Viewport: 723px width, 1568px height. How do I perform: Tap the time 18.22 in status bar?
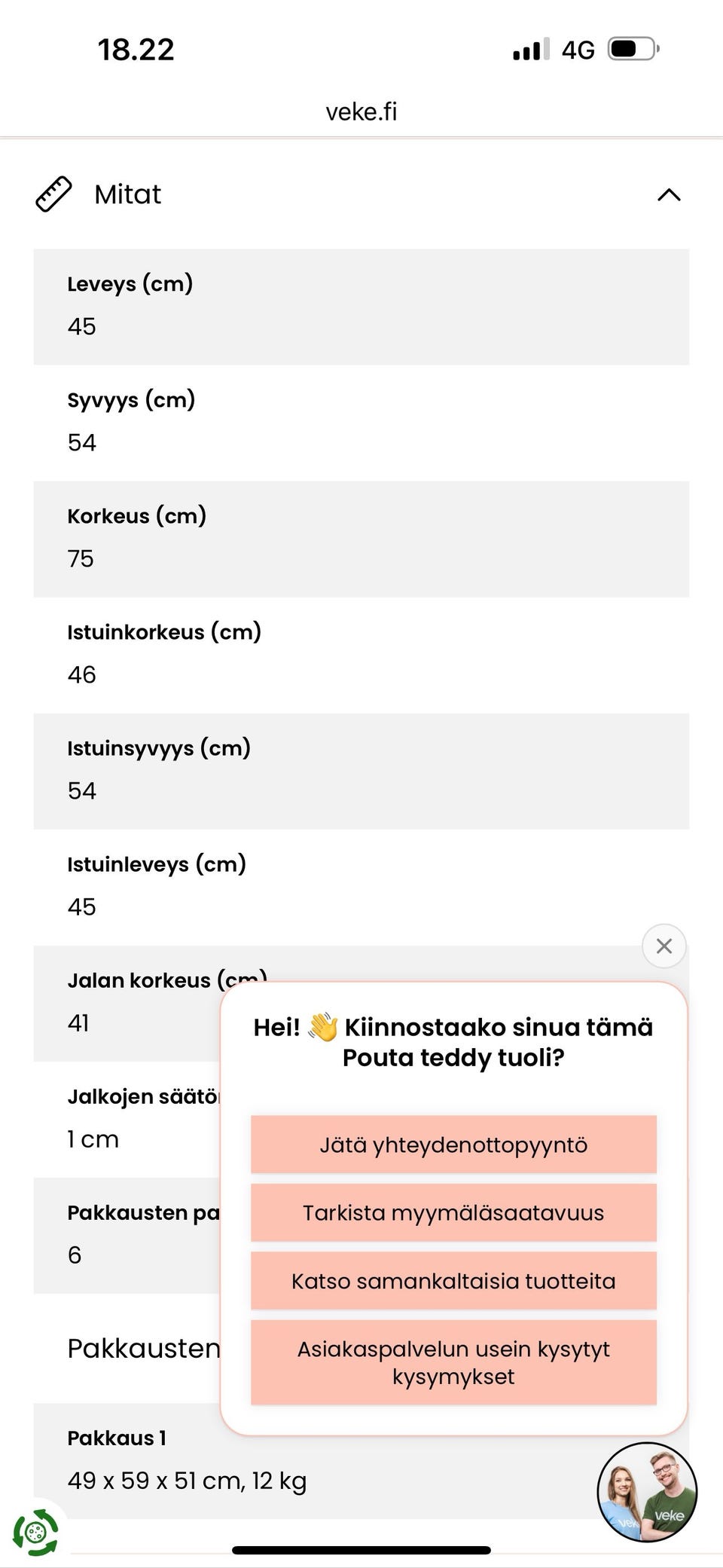coord(136,48)
